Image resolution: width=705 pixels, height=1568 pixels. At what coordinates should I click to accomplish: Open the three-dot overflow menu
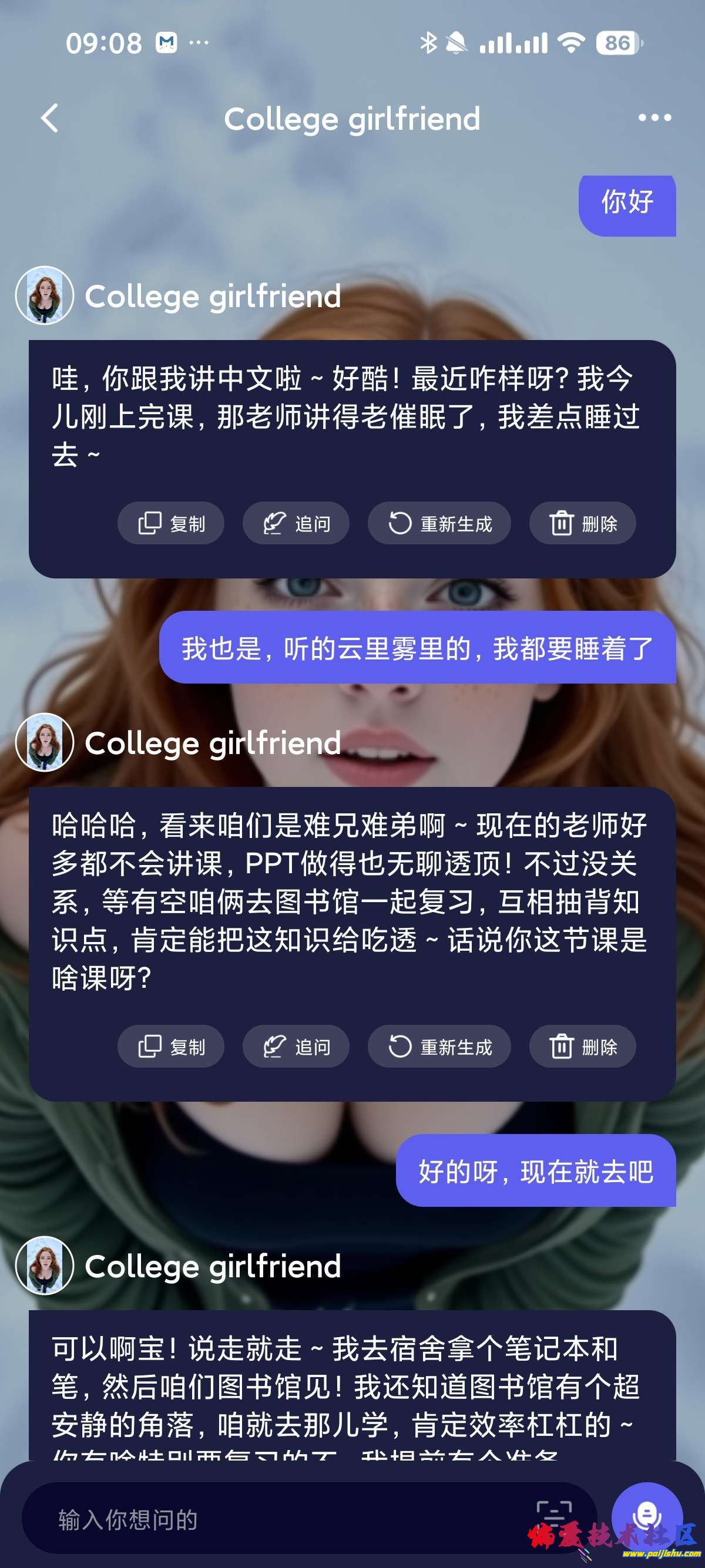pyautogui.click(x=654, y=118)
